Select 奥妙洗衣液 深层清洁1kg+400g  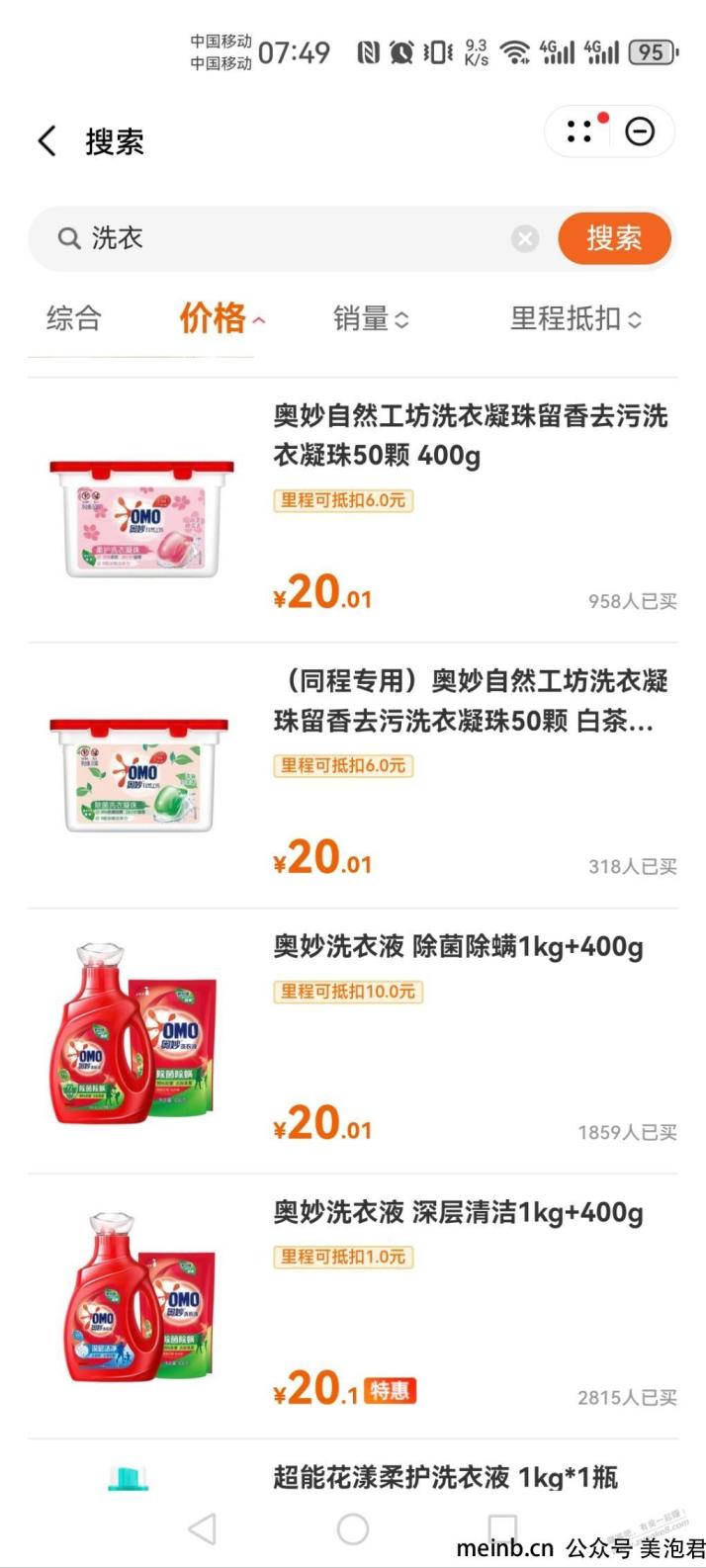pyautogui.click(x=353, y=1307)
